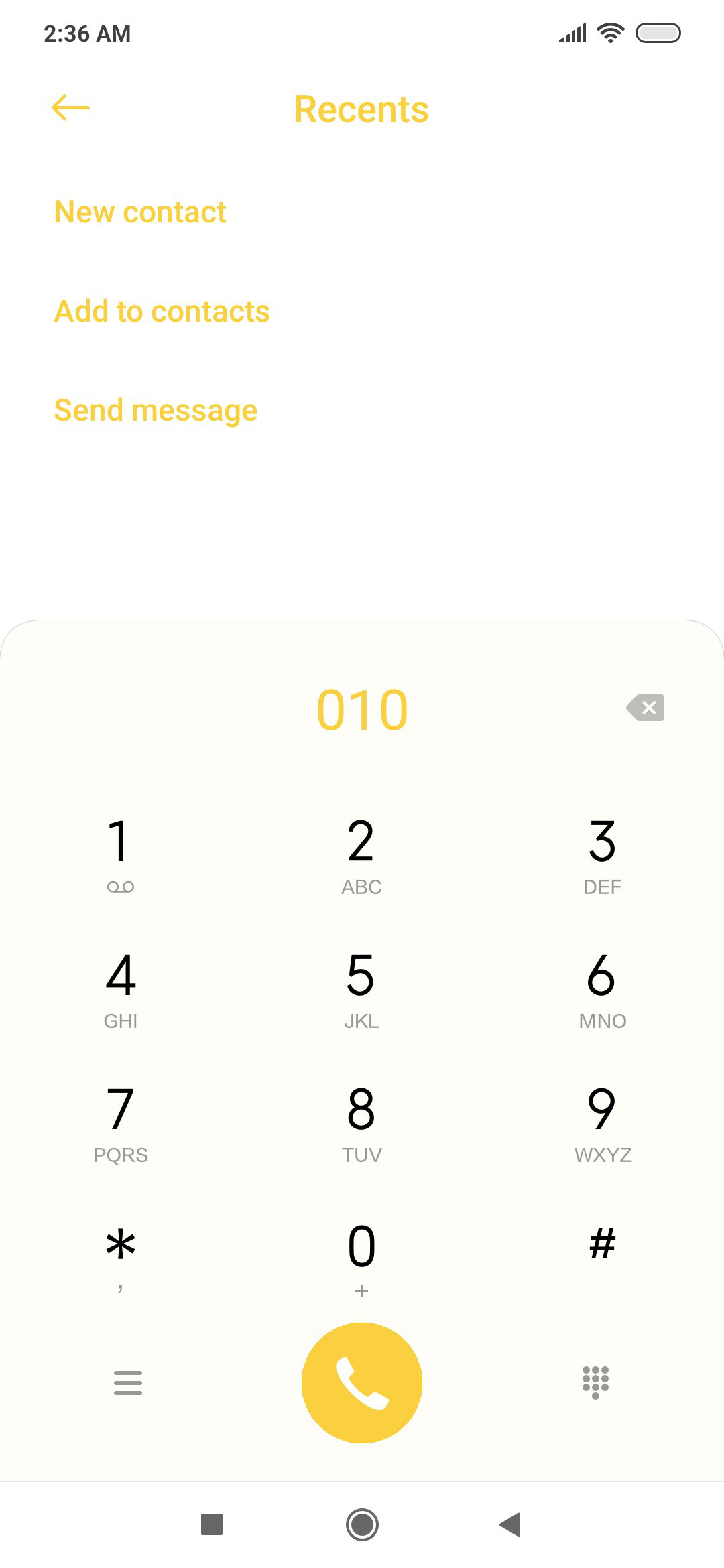The height and width of the screenshot is (1568, 724).
Task: Go back using the yellow arrow
Action: [x=70, y=108]
